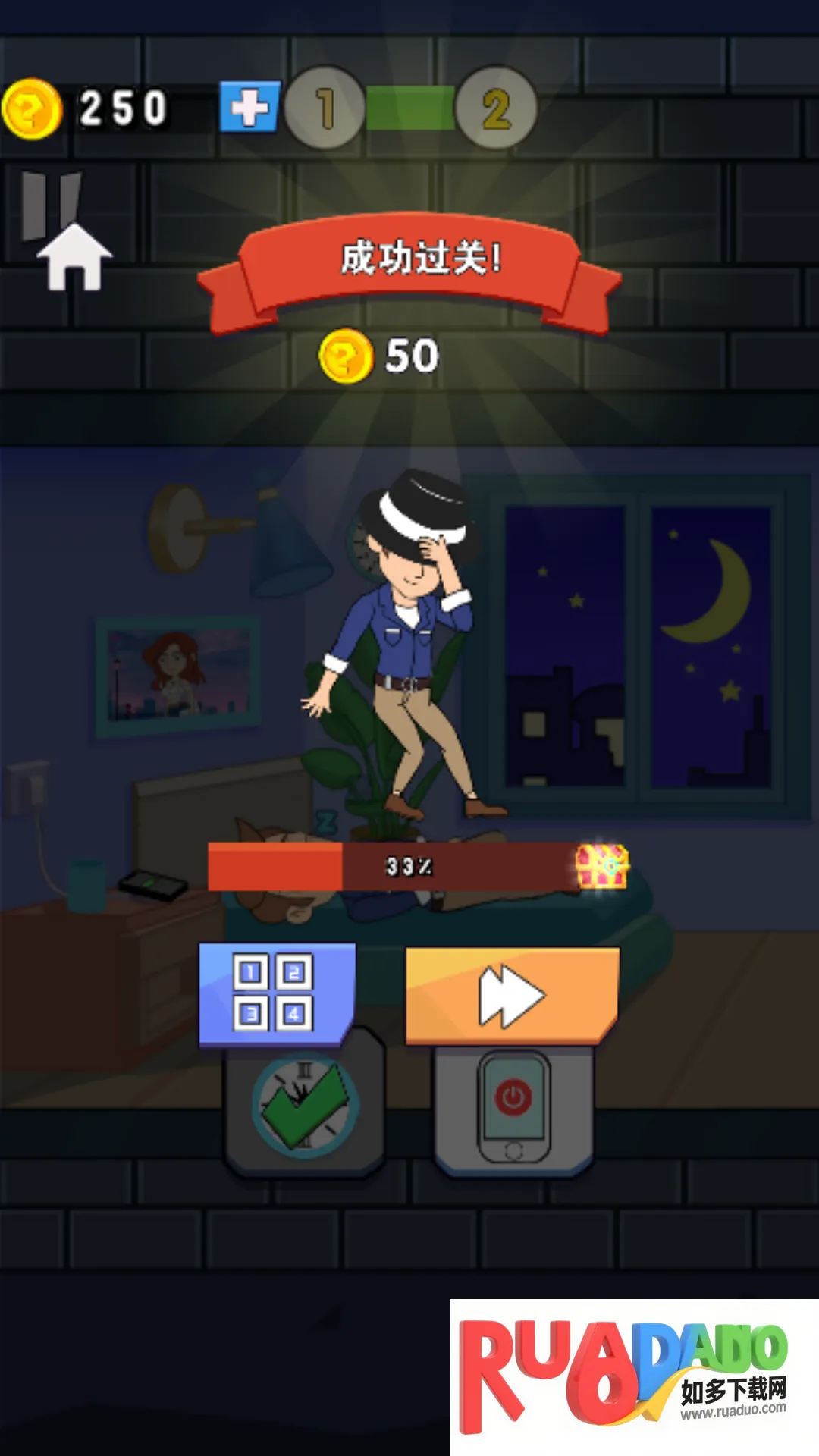The height and width of the screenshot is (1456, 819).
Task: Continue to next level with fast-forward button
Action: point(512,996)
